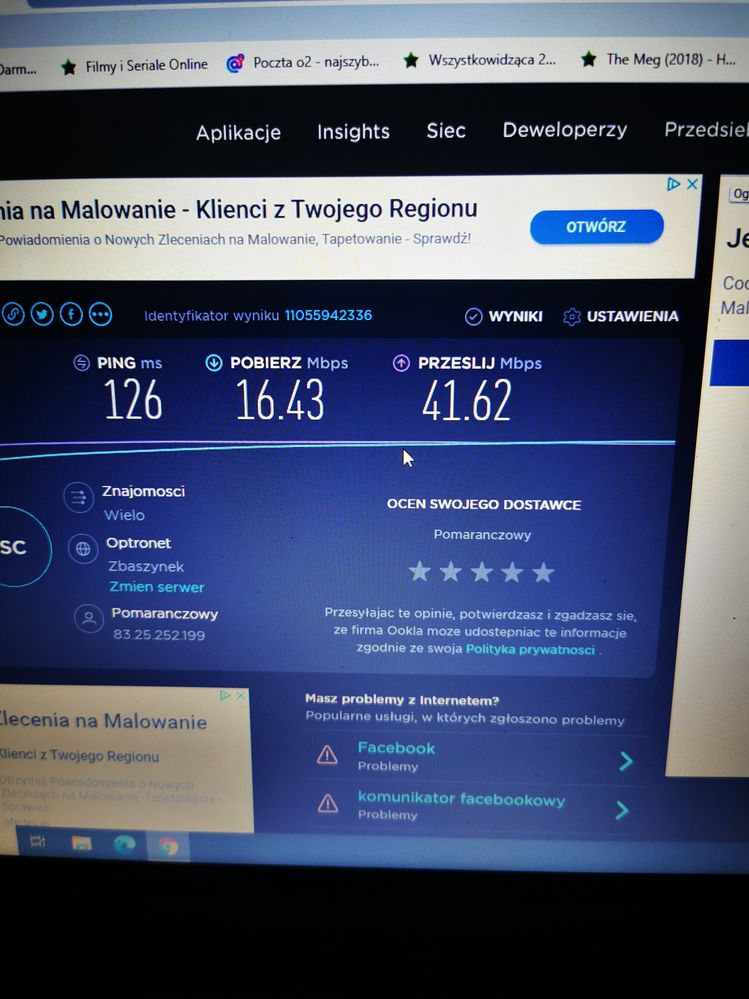Viewport: 749px width, 999px height.
Task: Copy the result link via the link icon
Action: point(13,314)
